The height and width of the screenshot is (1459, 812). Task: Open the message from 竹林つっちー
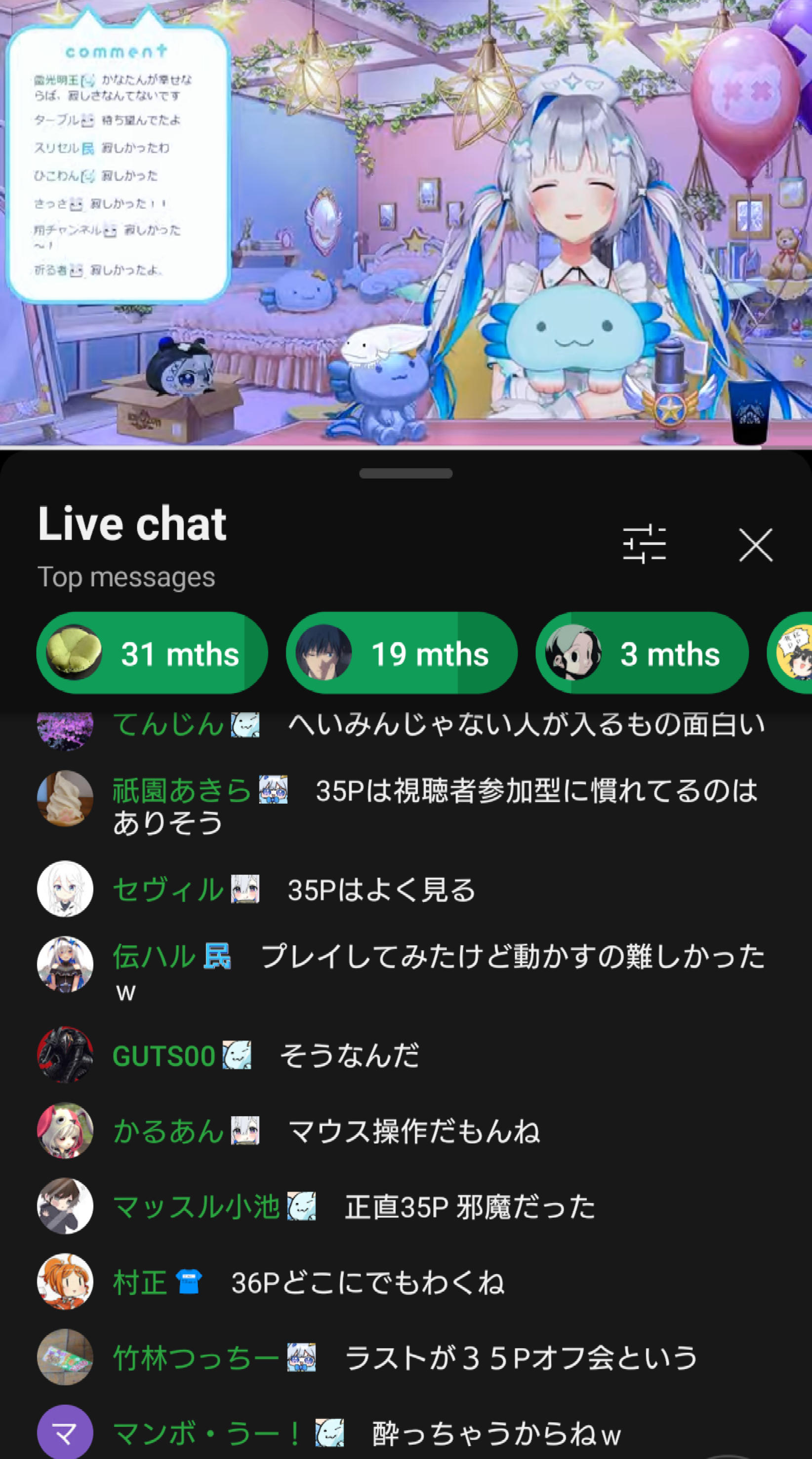(520, 1358)
